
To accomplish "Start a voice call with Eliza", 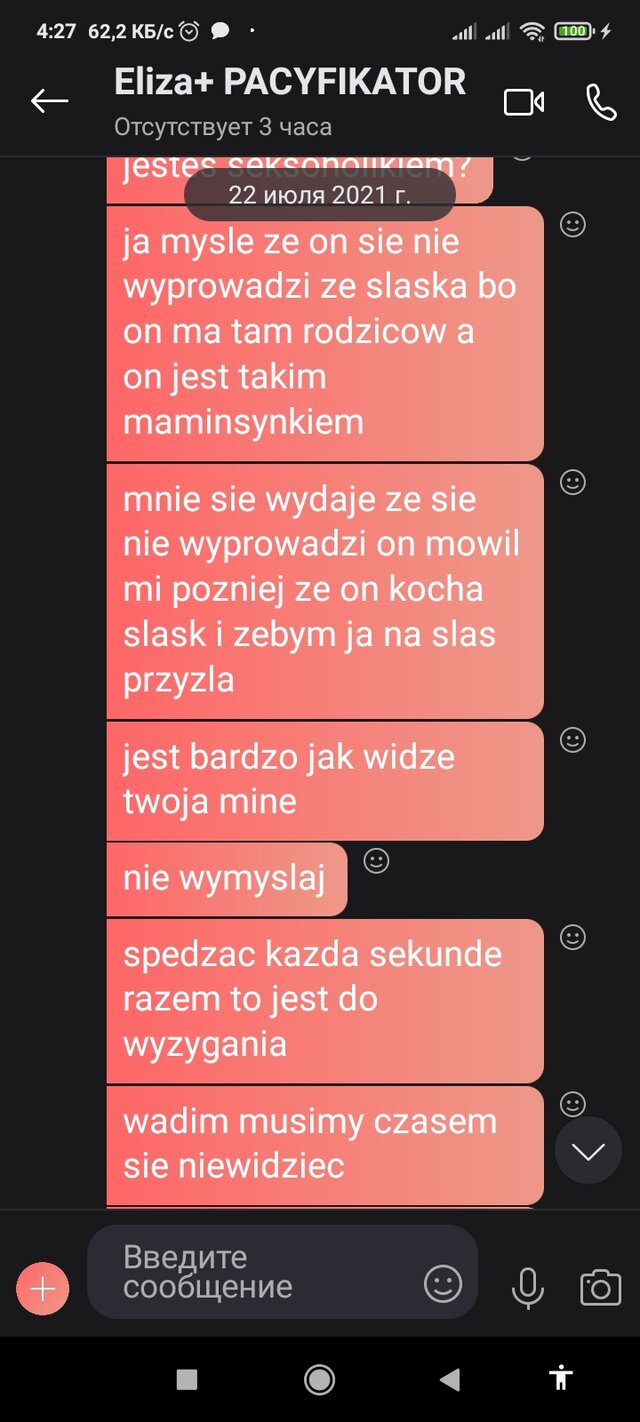I will coord(600,102).
